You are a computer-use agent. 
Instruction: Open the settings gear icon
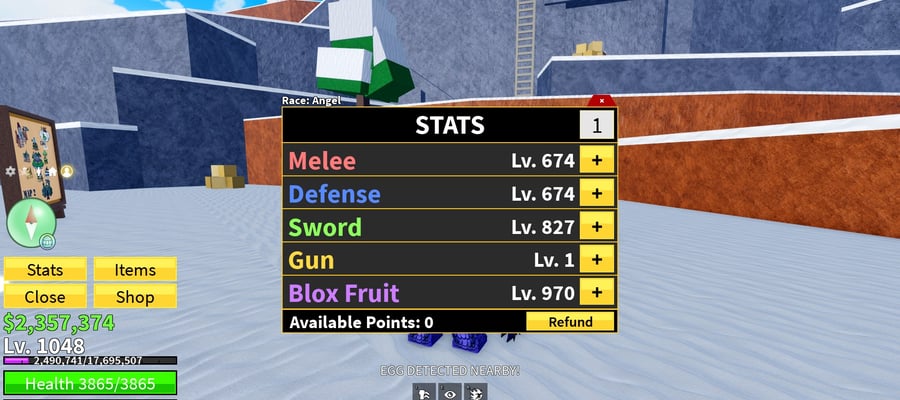click(x=10, y=171)
